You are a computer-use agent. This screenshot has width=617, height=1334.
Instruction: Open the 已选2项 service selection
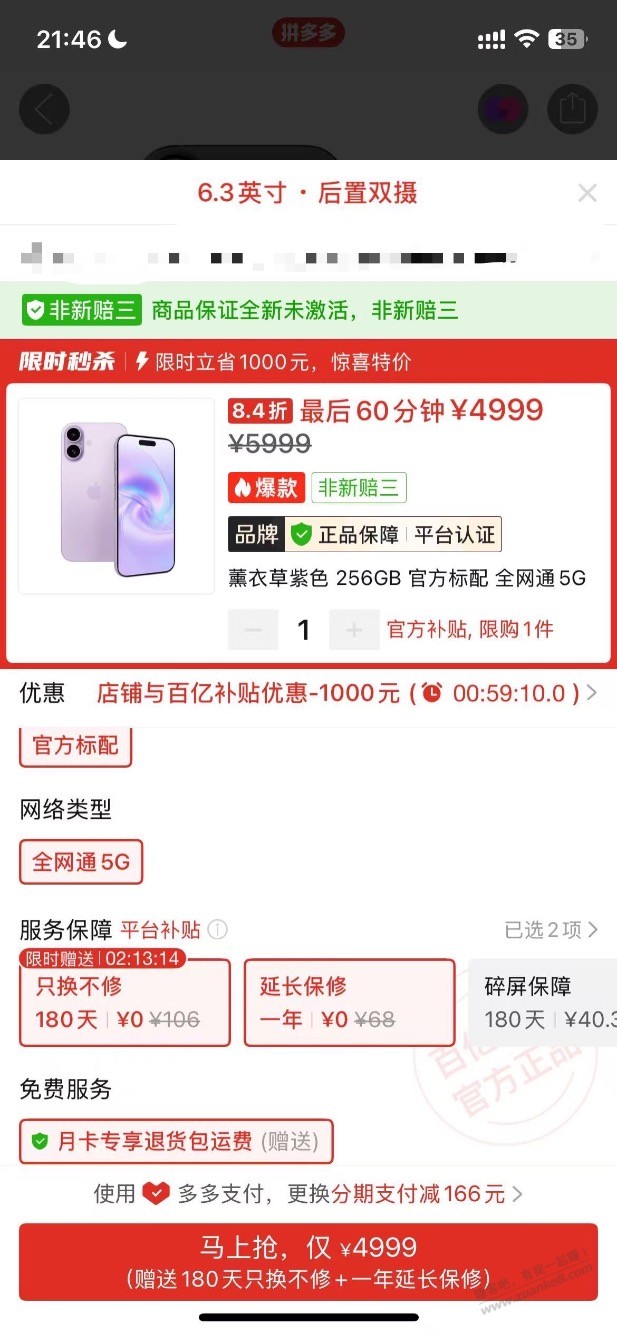[x=551, y=930]
